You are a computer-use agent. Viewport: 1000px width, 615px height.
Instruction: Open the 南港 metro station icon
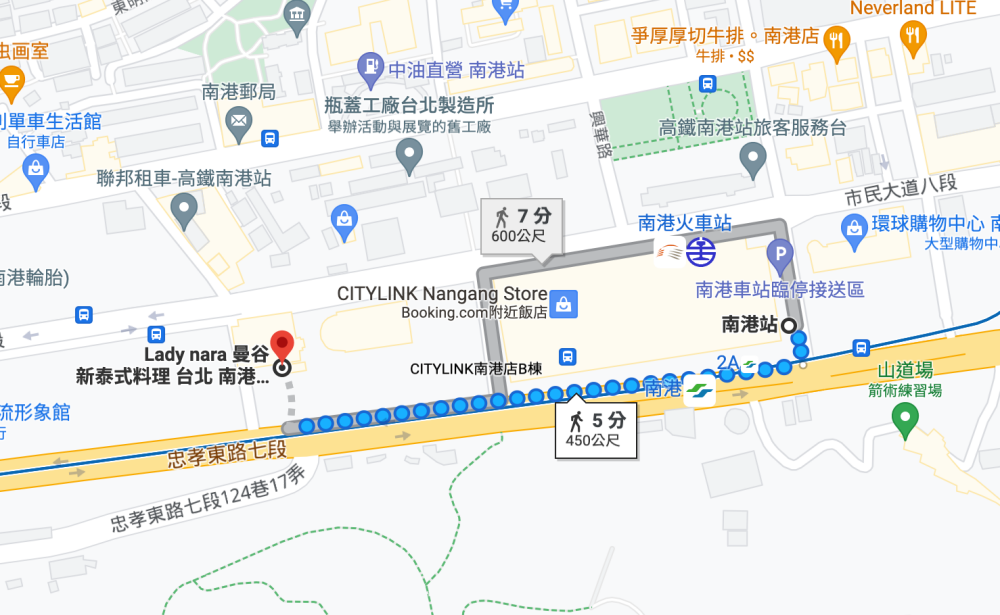coord(701,390)
